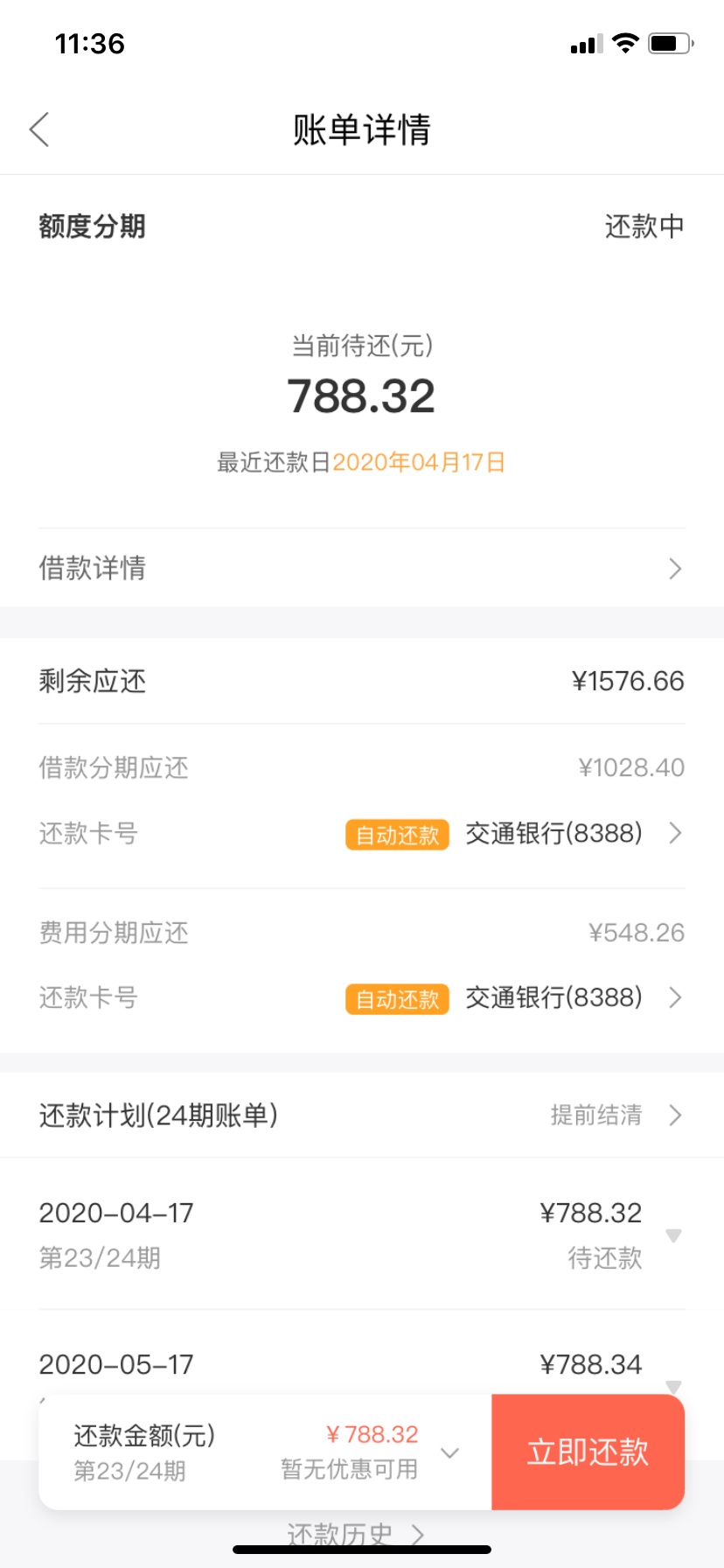Open the 还款金额 amount dropdown
724x1568 pixels.
(x=450, y=1452)
